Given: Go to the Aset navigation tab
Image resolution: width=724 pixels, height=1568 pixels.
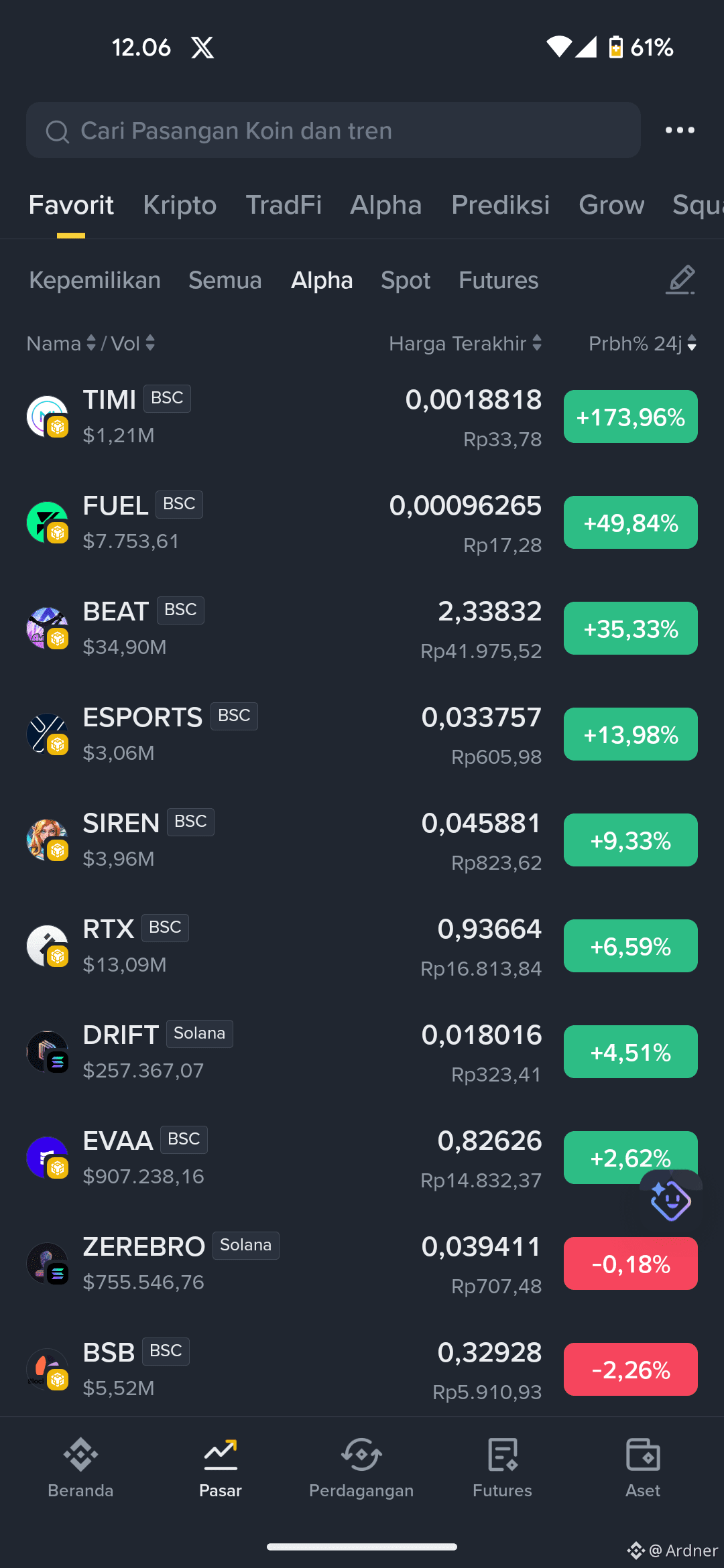Looking at the screenshot, I should [x=643, y=1467].
